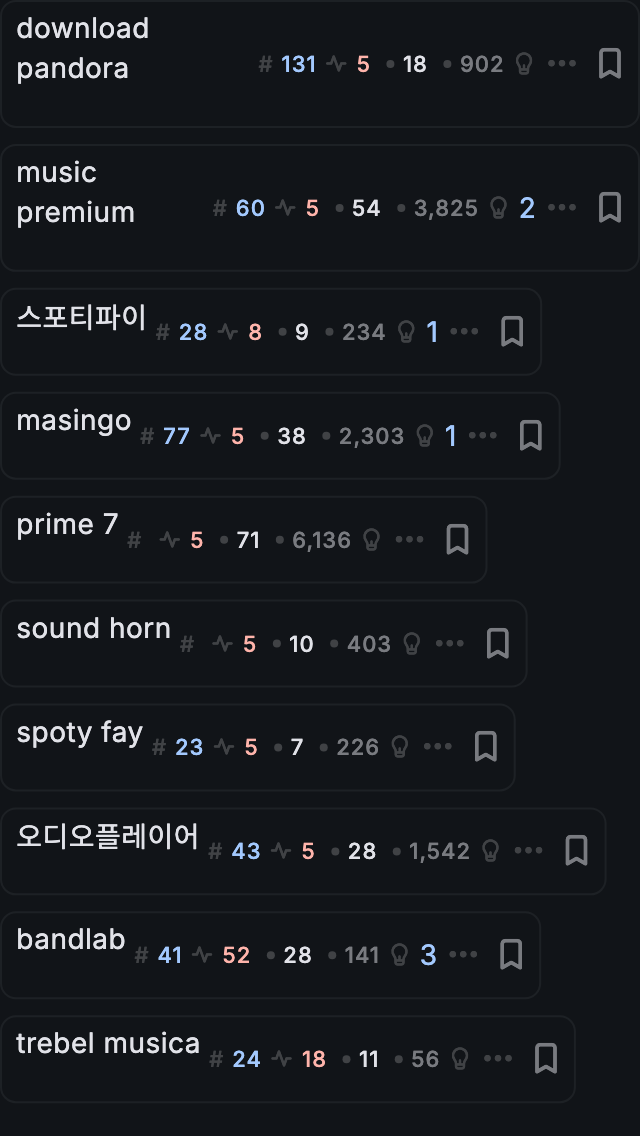
Task: Open more options for trebel musica
Action: 497,1059
